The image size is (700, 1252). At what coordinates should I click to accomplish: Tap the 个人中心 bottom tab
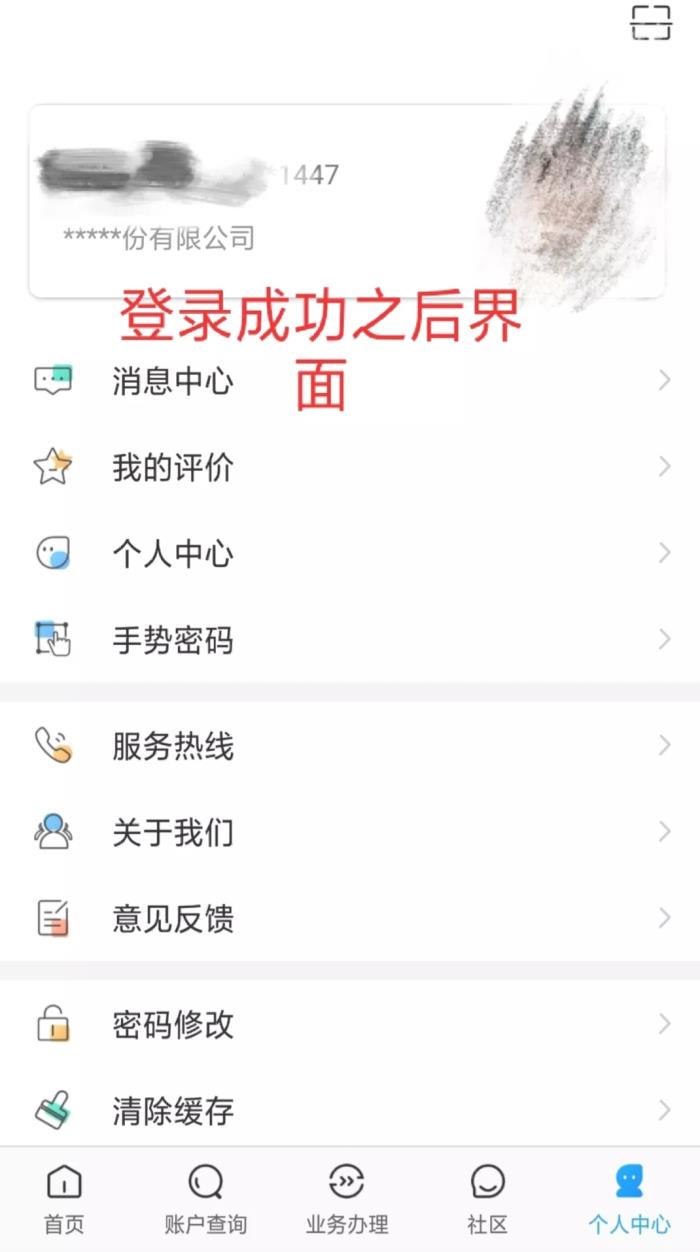629,1199
